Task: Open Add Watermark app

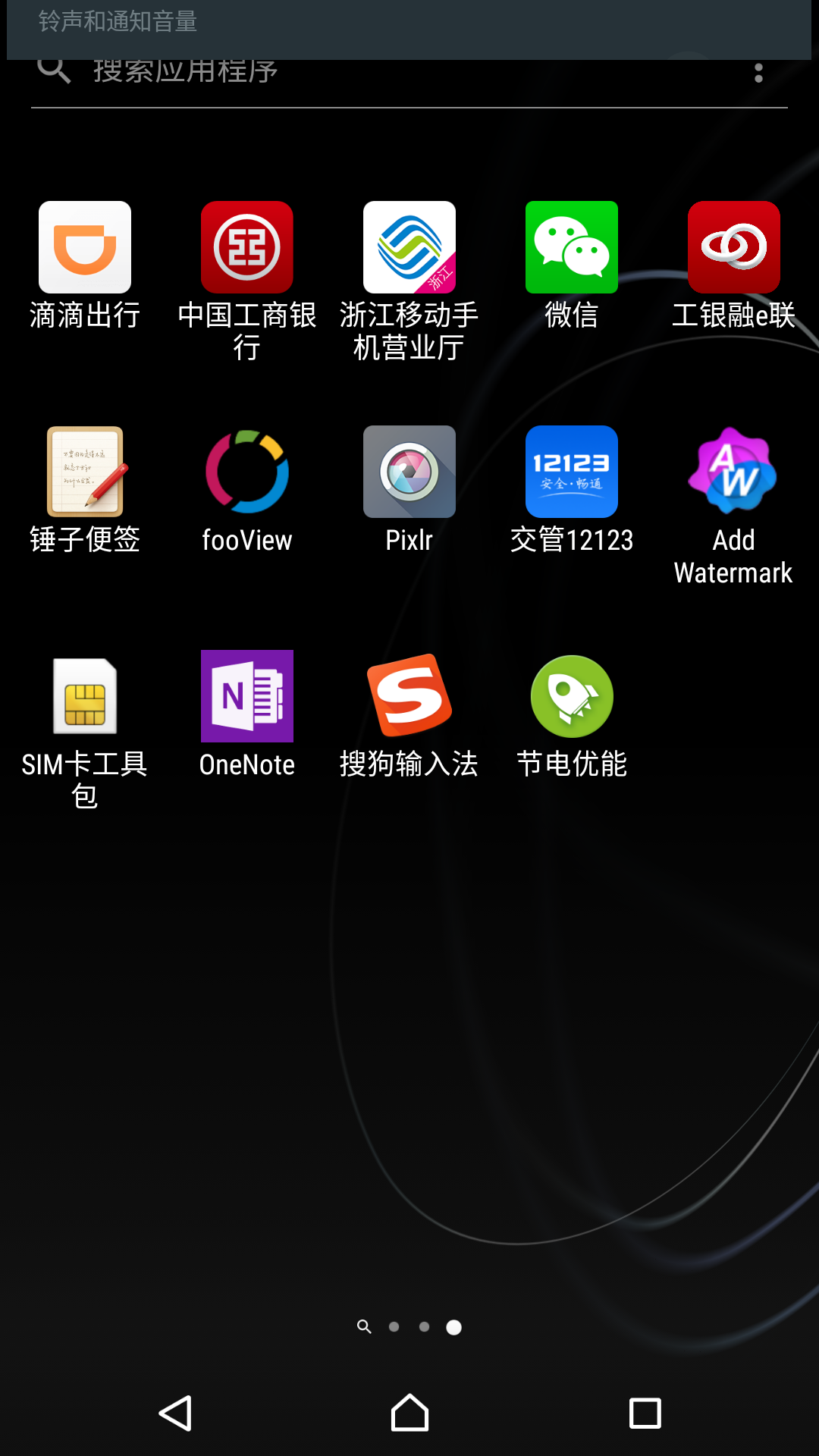Action: [734, 472]
